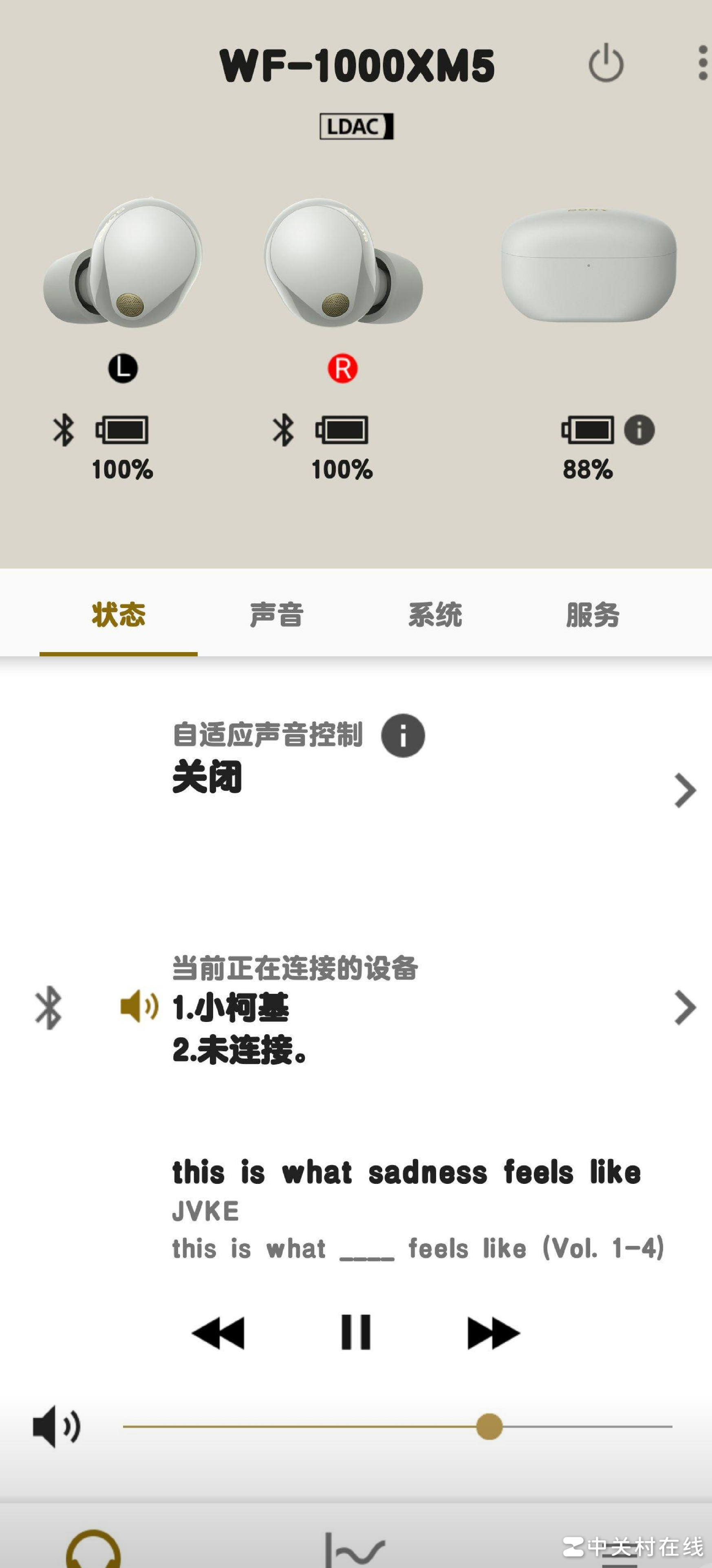Pause the JVKE song
This screenshot has height=1568, width=712.
pos(356,1332)
